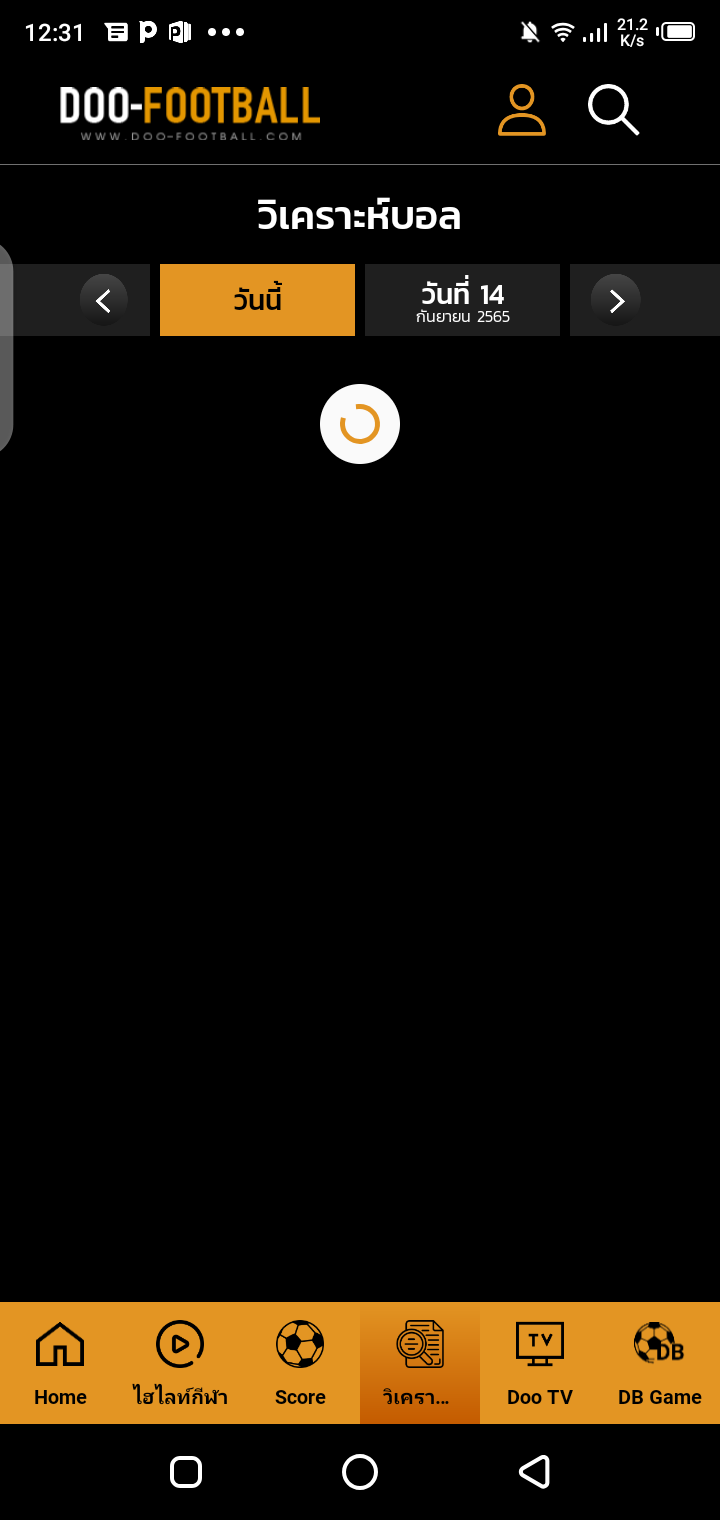Tap the DOO-FOOTBALL logo to go home

pyautogui.click(x=190, y=110)
